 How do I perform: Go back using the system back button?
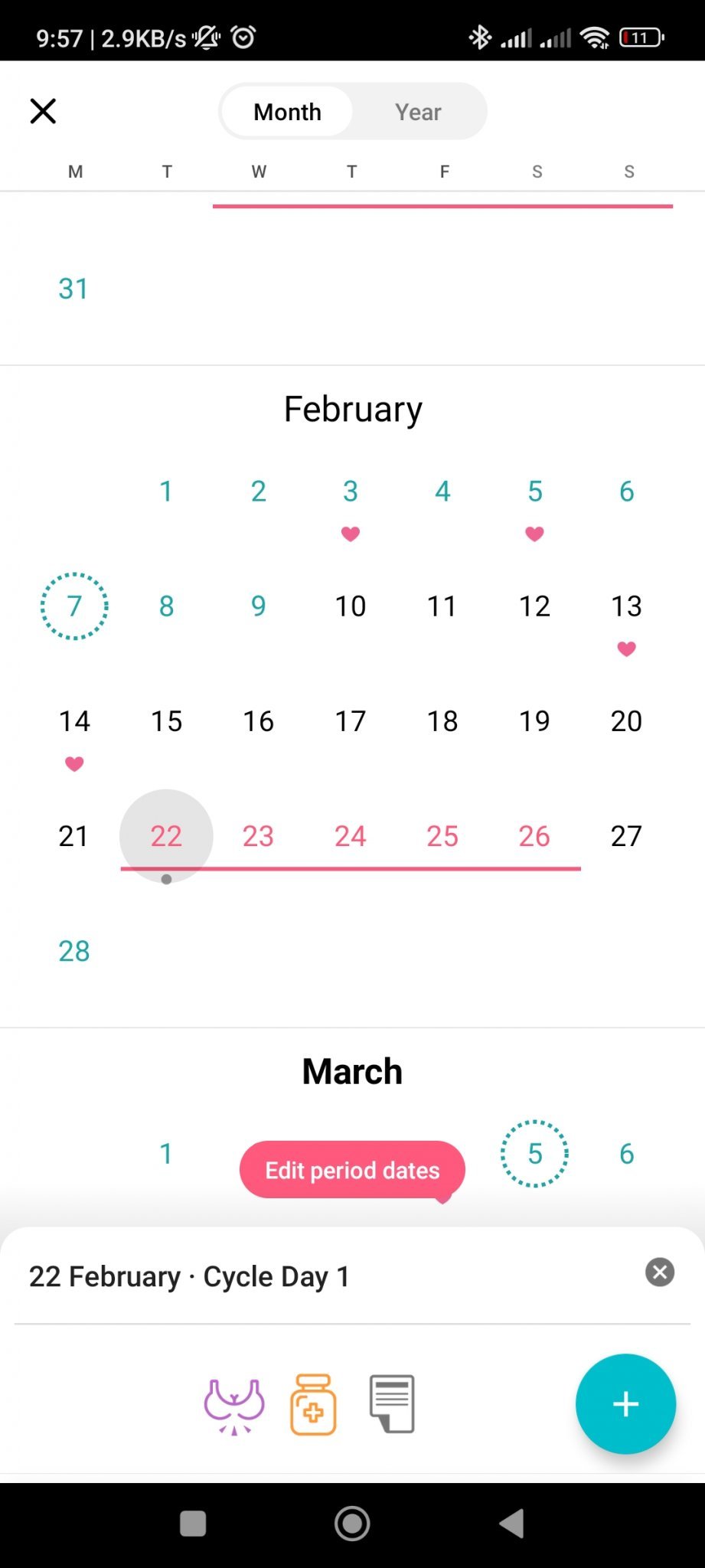(511, 1524)
